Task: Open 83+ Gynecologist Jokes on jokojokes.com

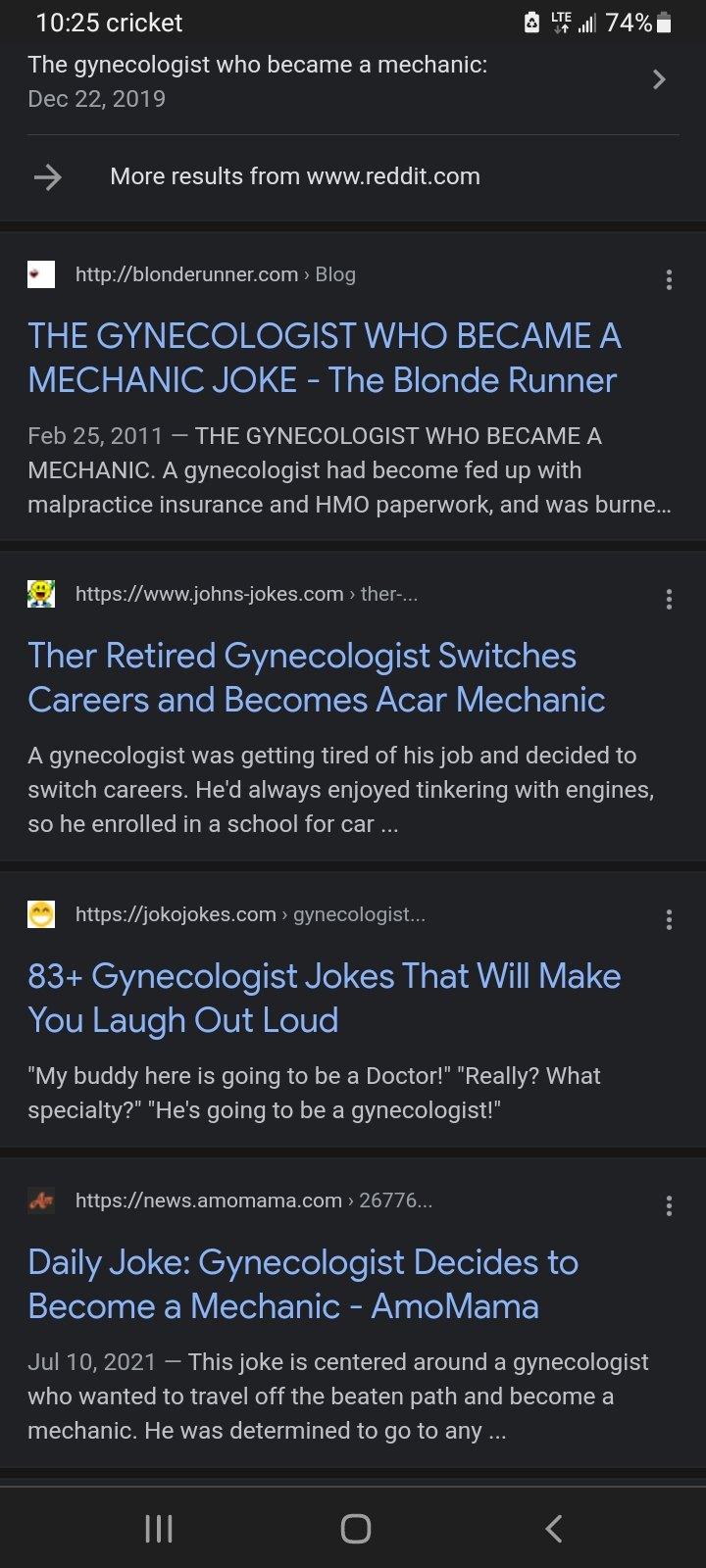Action: click(x=324, y=998)
